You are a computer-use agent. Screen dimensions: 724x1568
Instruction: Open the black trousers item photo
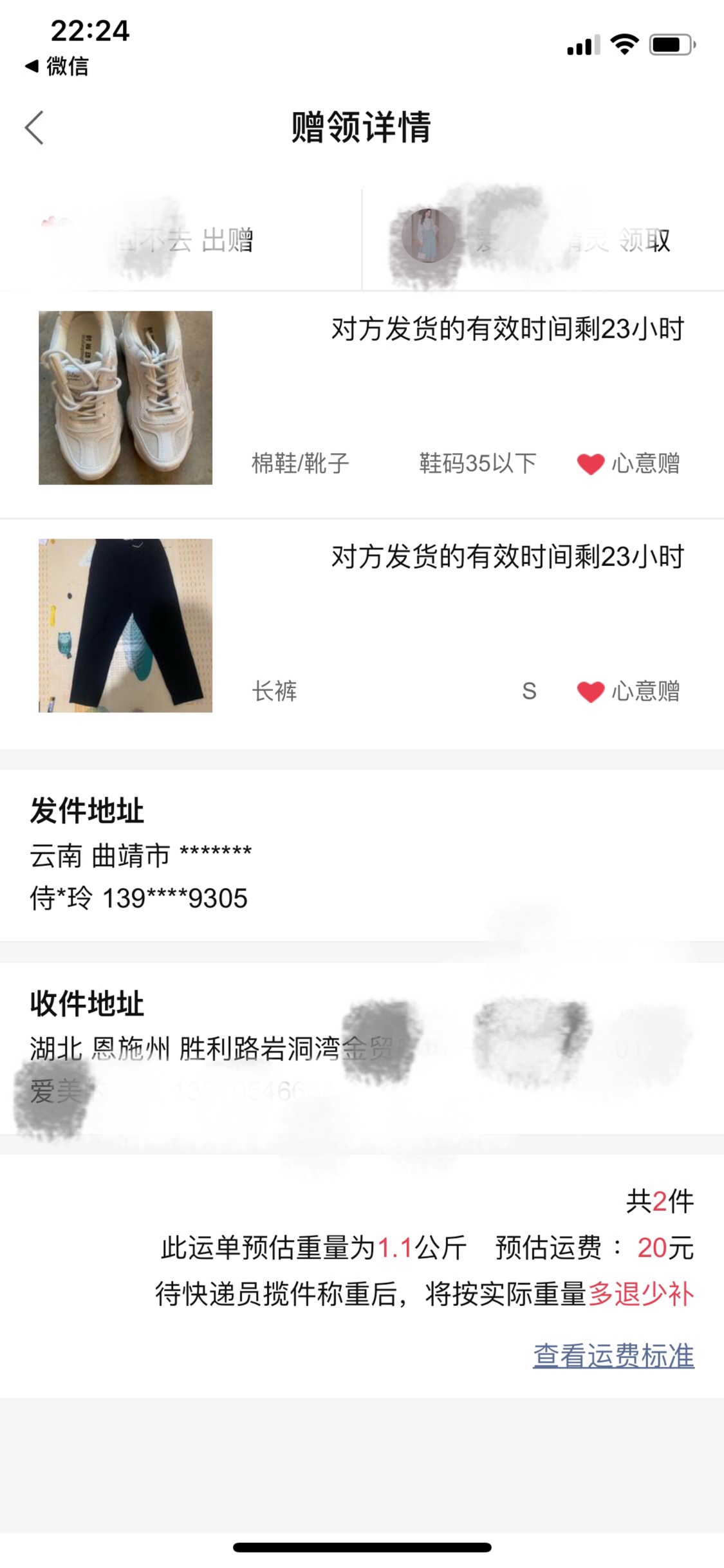pyautogui.click(x=125, y=626)
